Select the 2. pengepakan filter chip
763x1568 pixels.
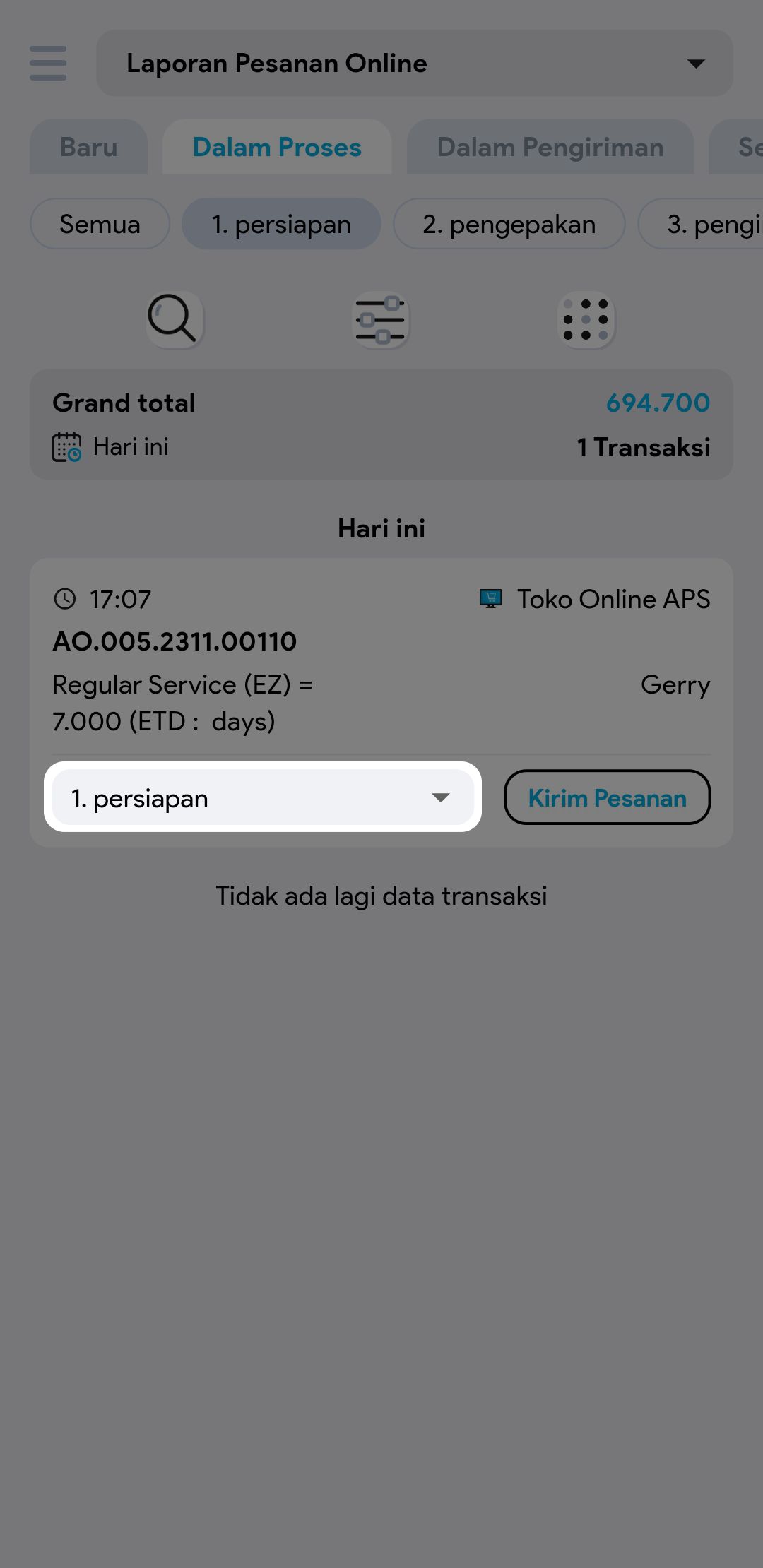[509, 224]
